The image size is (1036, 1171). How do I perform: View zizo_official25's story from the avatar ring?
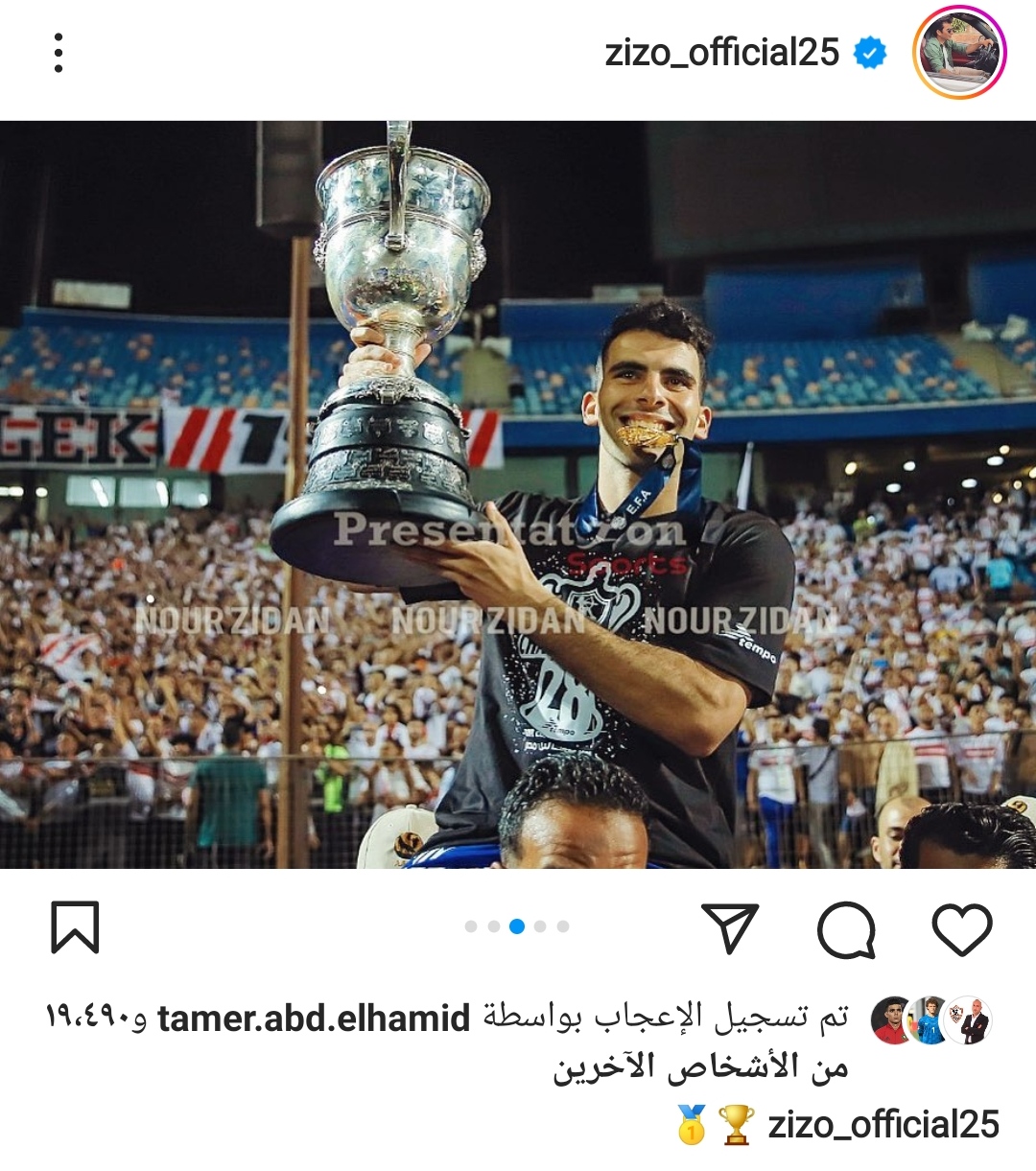tap(961, 53)
